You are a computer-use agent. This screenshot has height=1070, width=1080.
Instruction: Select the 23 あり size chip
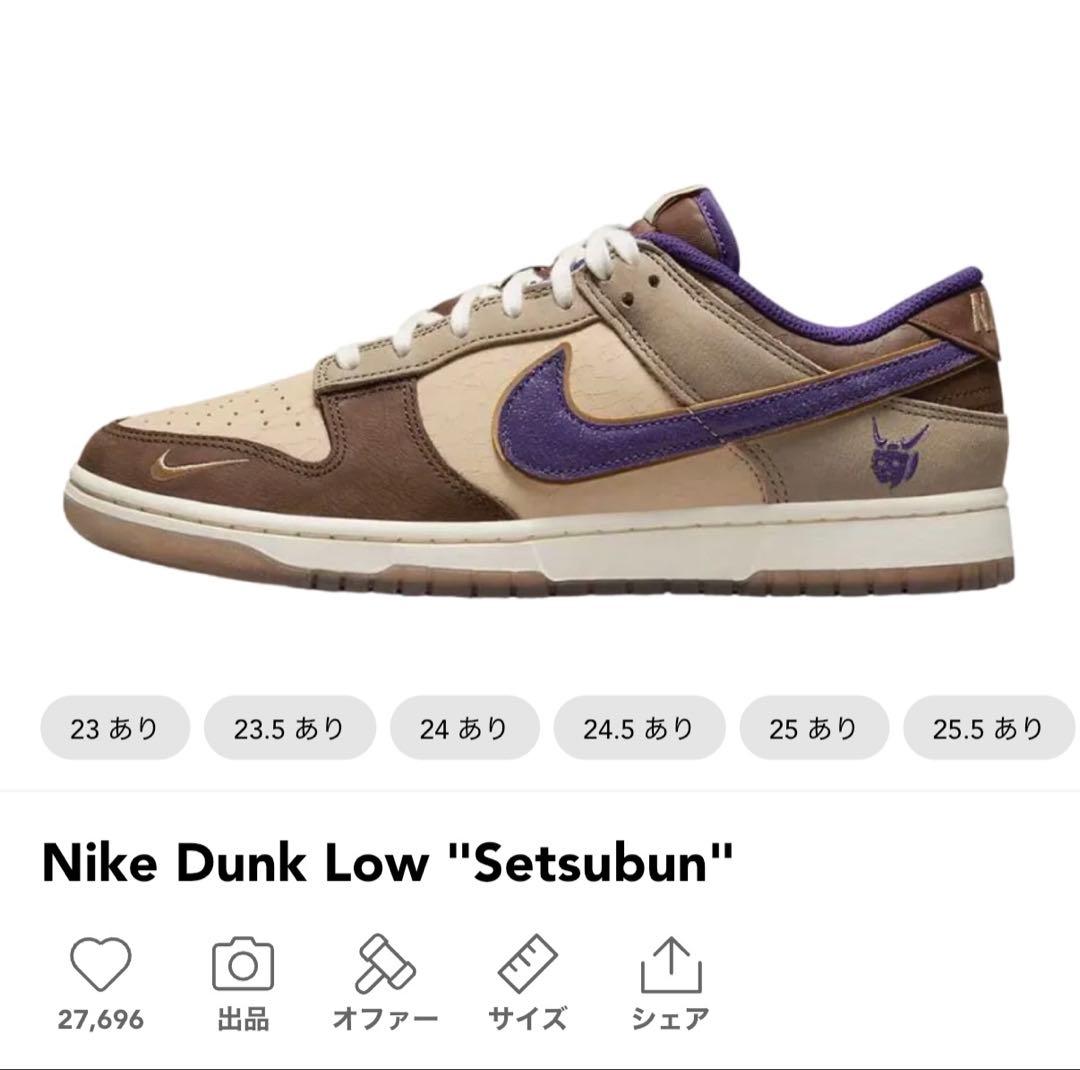(114, 728)
